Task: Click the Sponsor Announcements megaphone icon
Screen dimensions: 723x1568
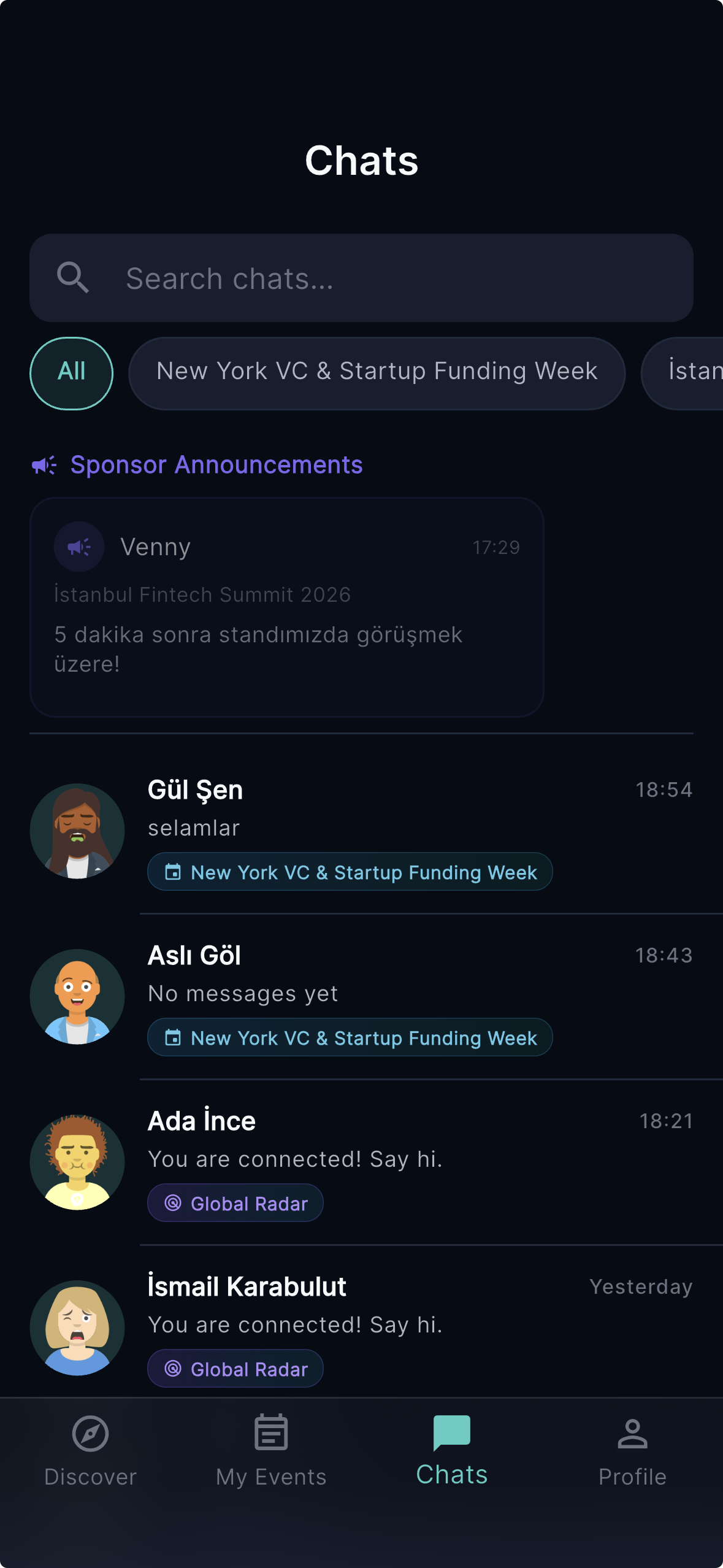Action: tap(43, 464)
